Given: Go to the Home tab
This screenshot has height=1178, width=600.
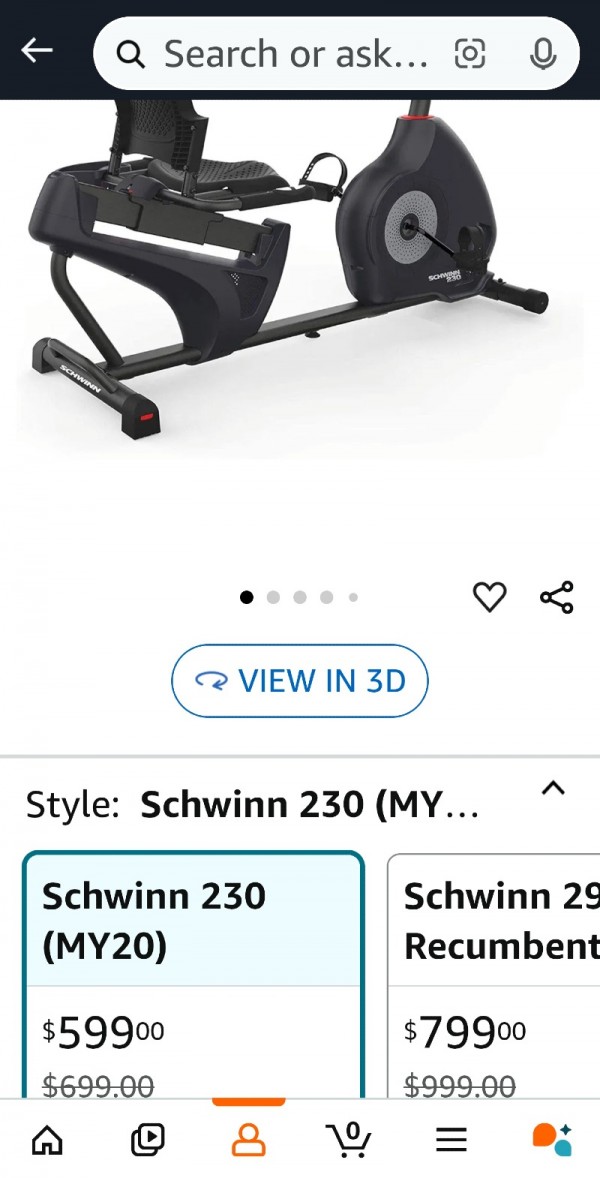Looking at the screenshot, I should [47, 1139].
